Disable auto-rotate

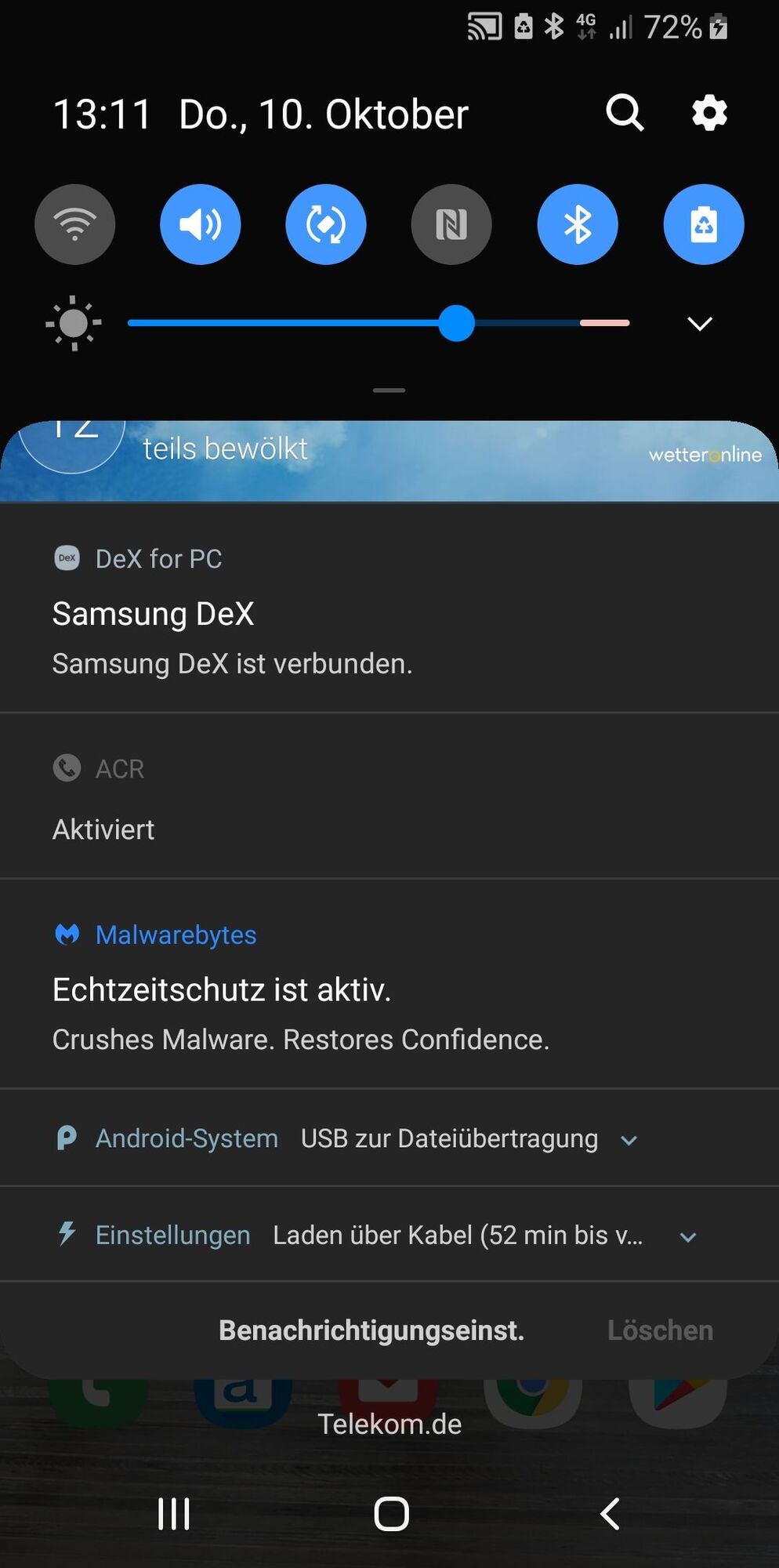tap(326, 225)
